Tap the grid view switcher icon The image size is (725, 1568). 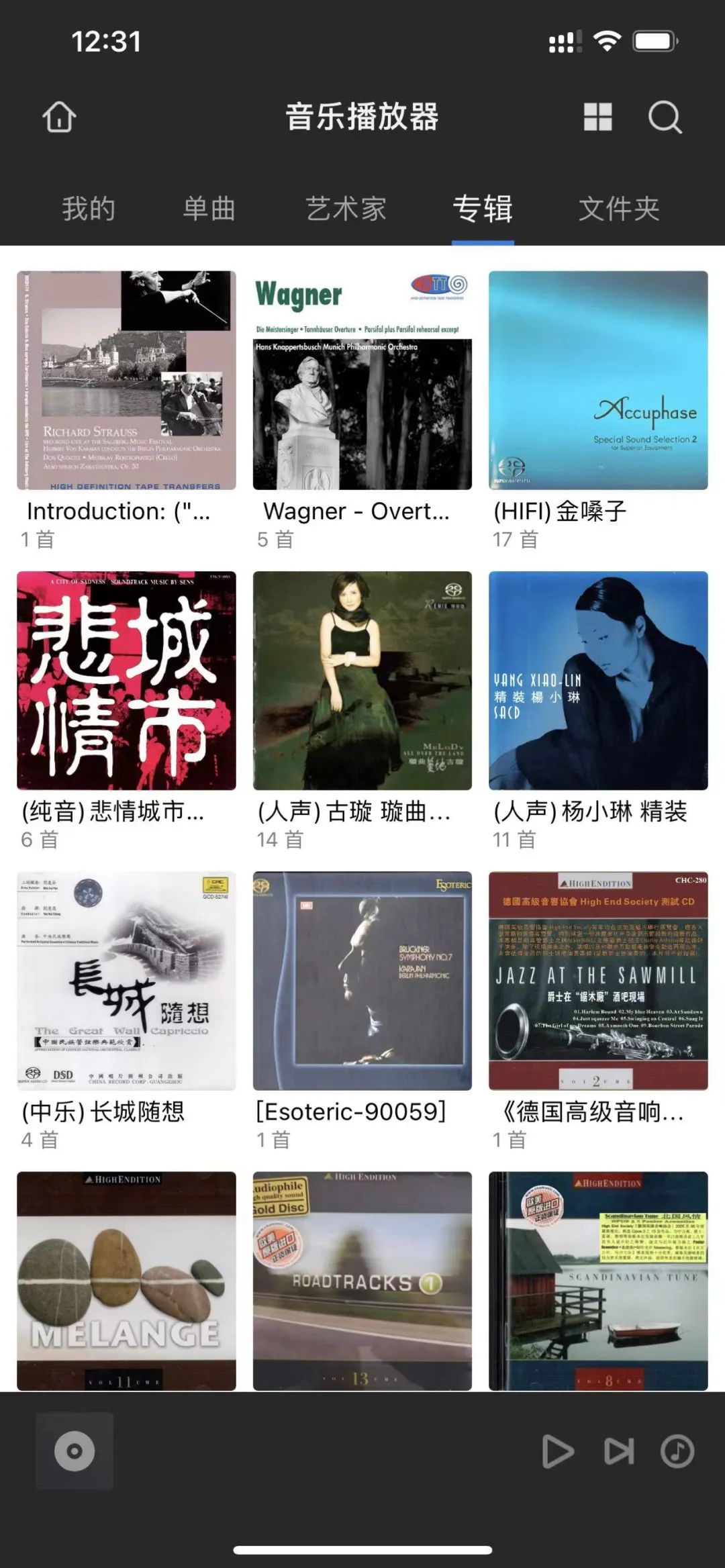596,116
